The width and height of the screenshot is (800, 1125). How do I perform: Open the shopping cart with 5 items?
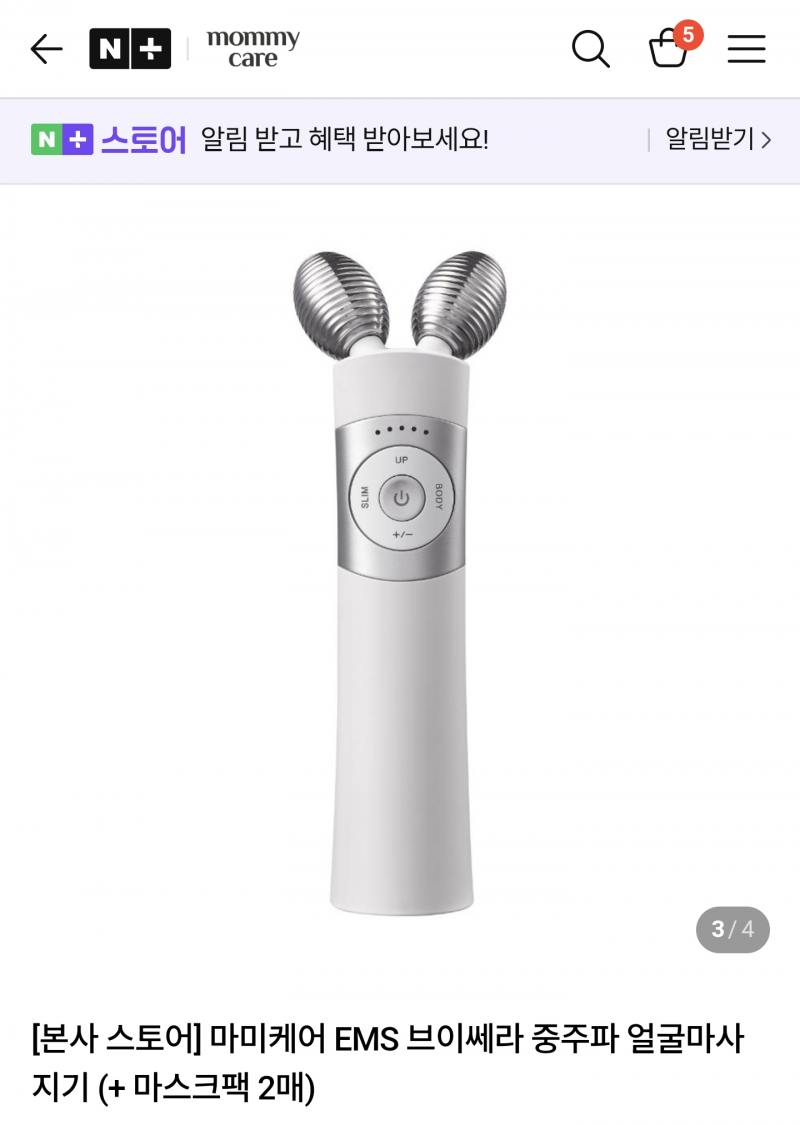(x=669, y=48)
